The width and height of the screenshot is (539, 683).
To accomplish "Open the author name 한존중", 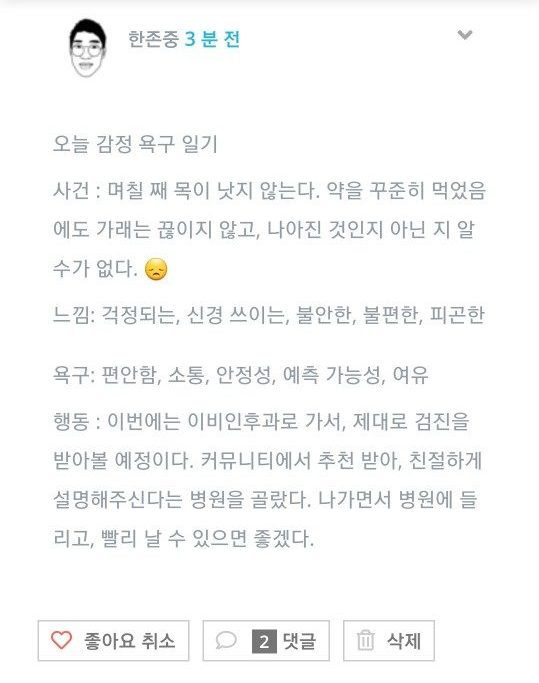I will (x=153, y=39).
